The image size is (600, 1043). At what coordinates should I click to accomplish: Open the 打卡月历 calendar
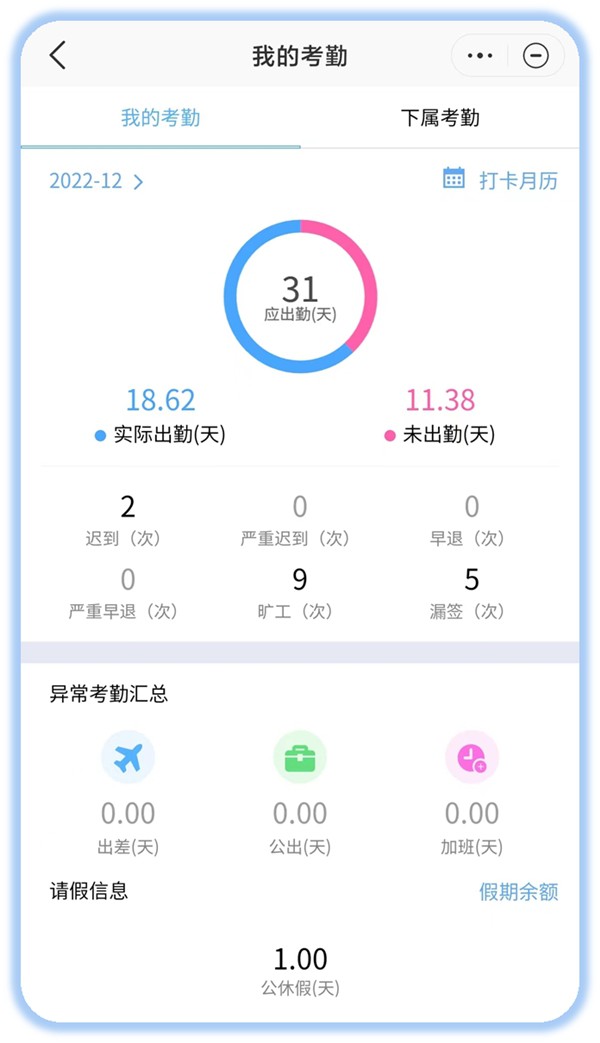coord(500,180)
